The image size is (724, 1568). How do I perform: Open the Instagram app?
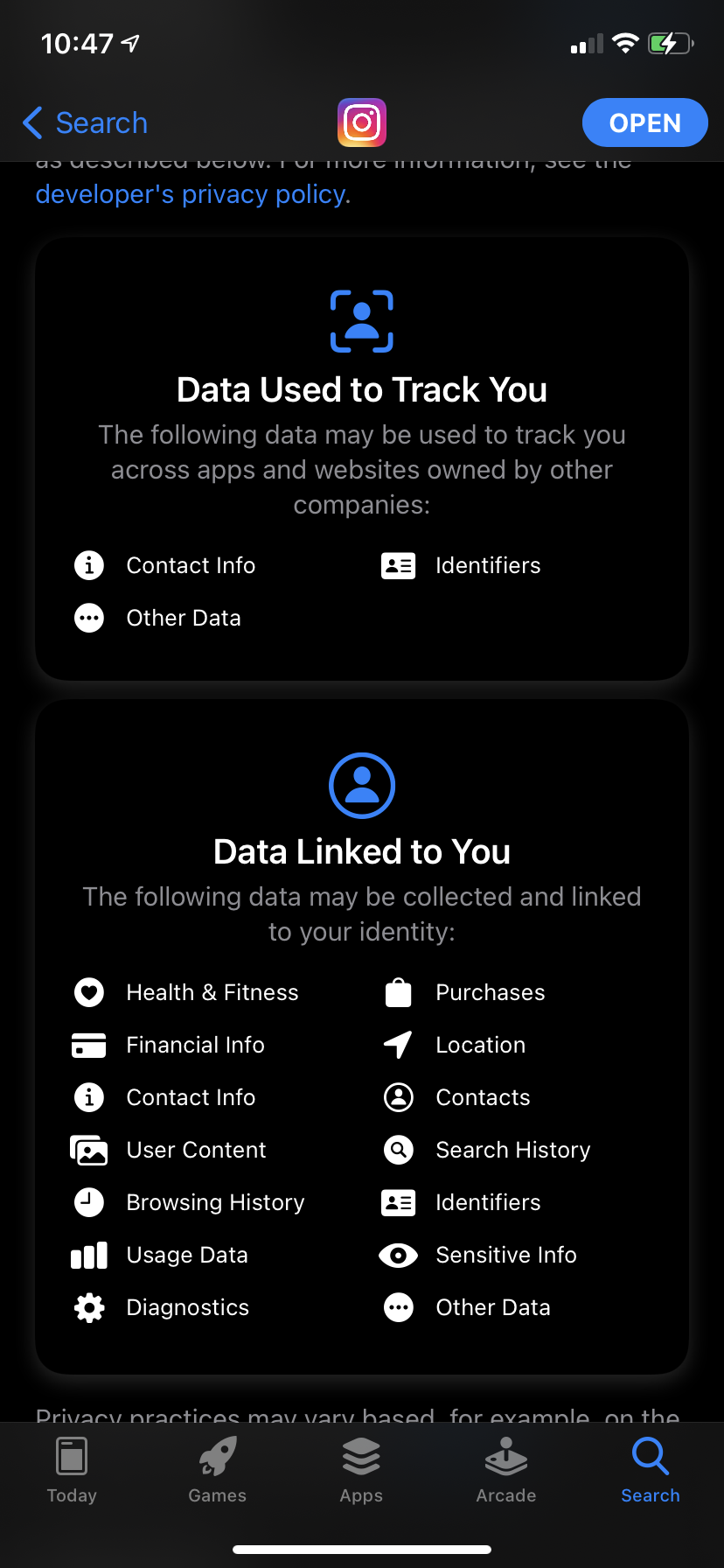point(644,123)
